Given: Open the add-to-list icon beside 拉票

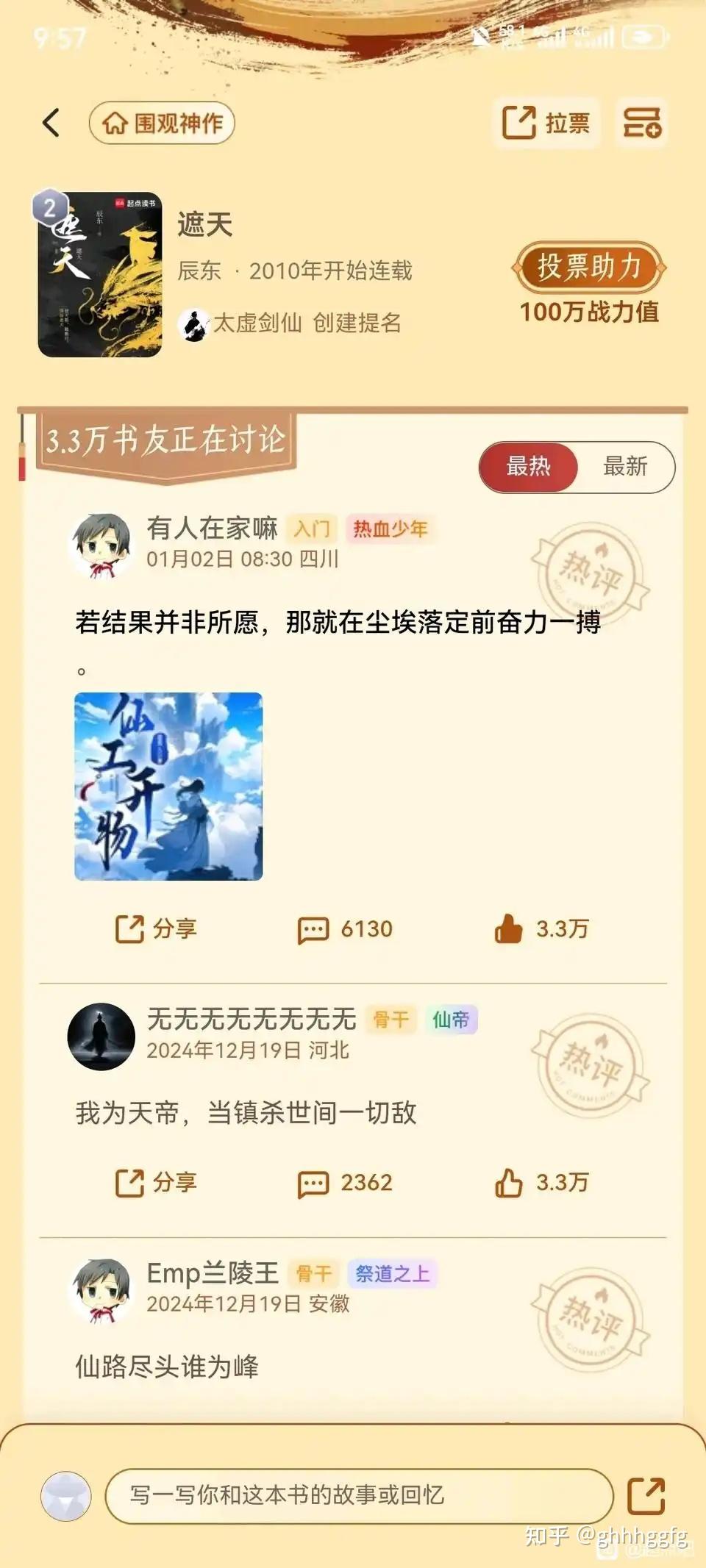Looking at the screenshot, I should point(642,123).
